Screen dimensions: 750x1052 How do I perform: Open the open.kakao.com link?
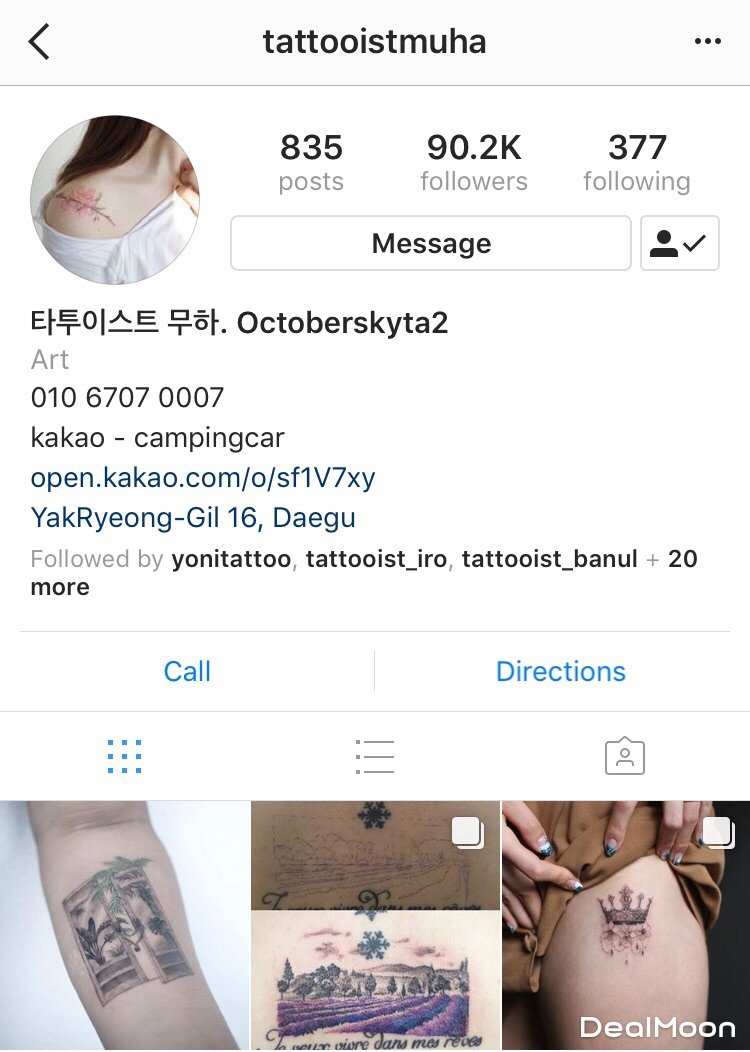pos(203,478)
